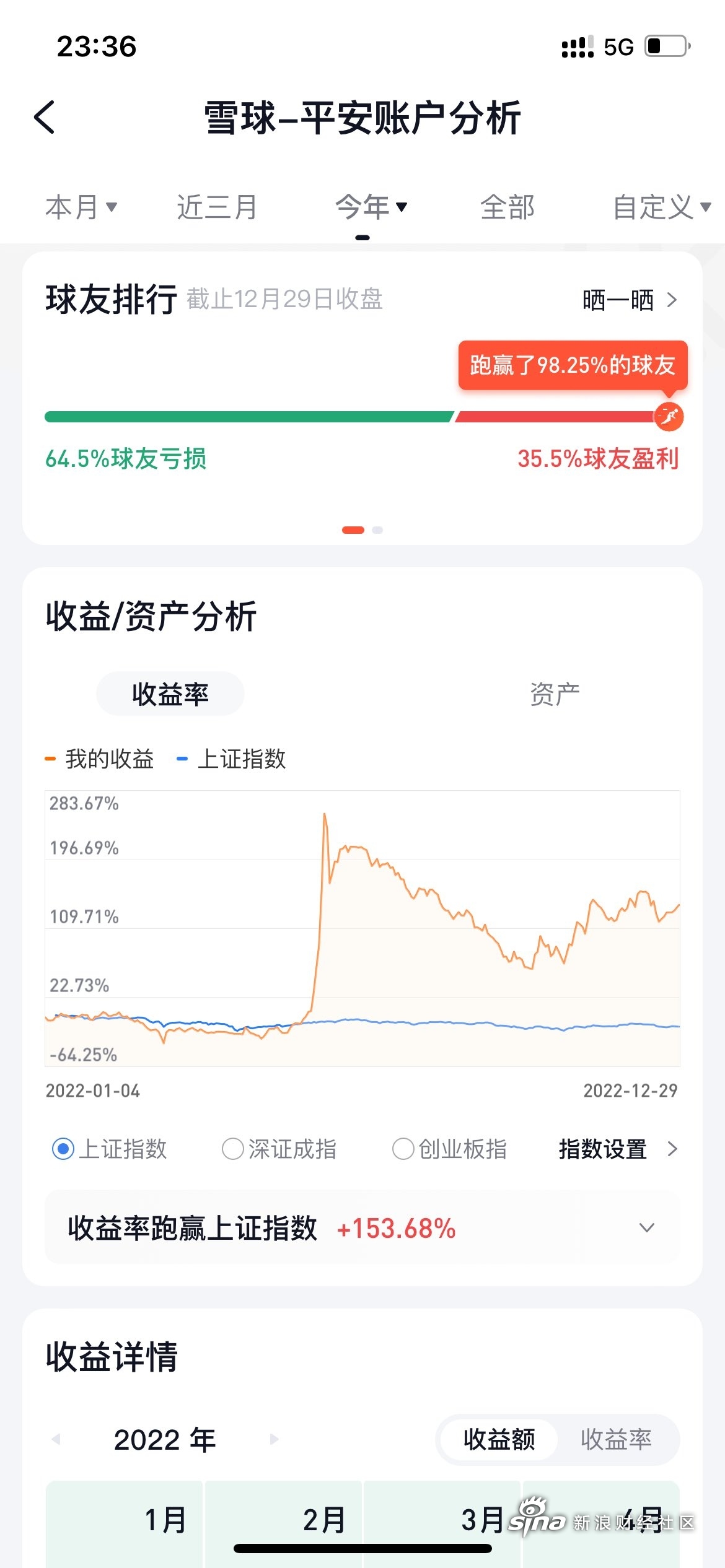Choose 创业板指 as benchmark

click(x=449, y=1149)
